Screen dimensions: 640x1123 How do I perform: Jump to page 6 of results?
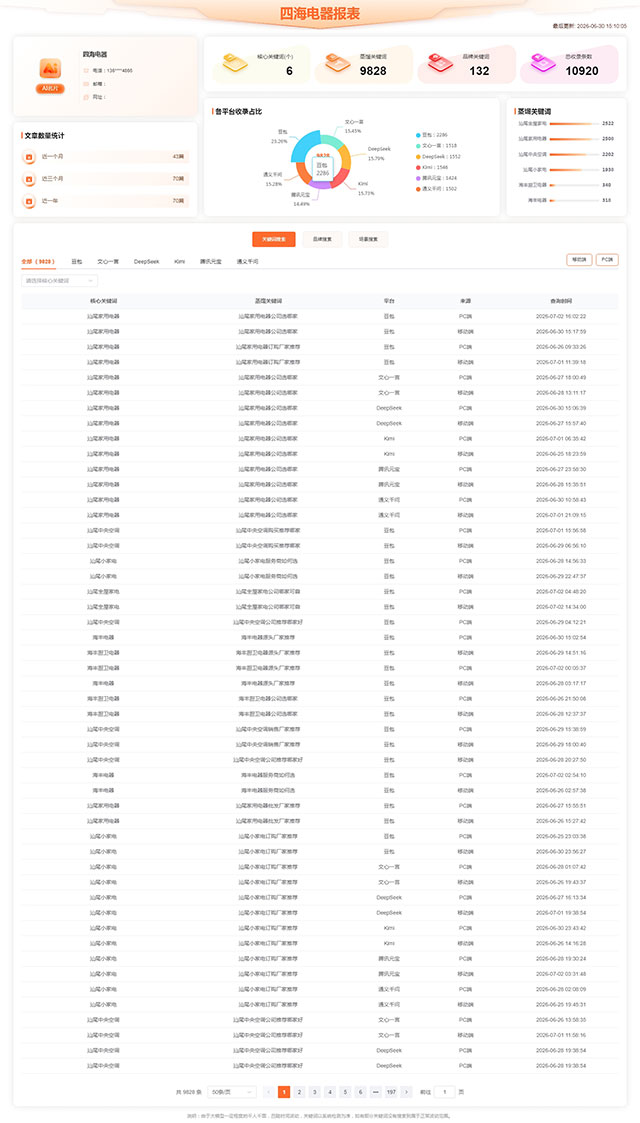(x=361, y=1091)
